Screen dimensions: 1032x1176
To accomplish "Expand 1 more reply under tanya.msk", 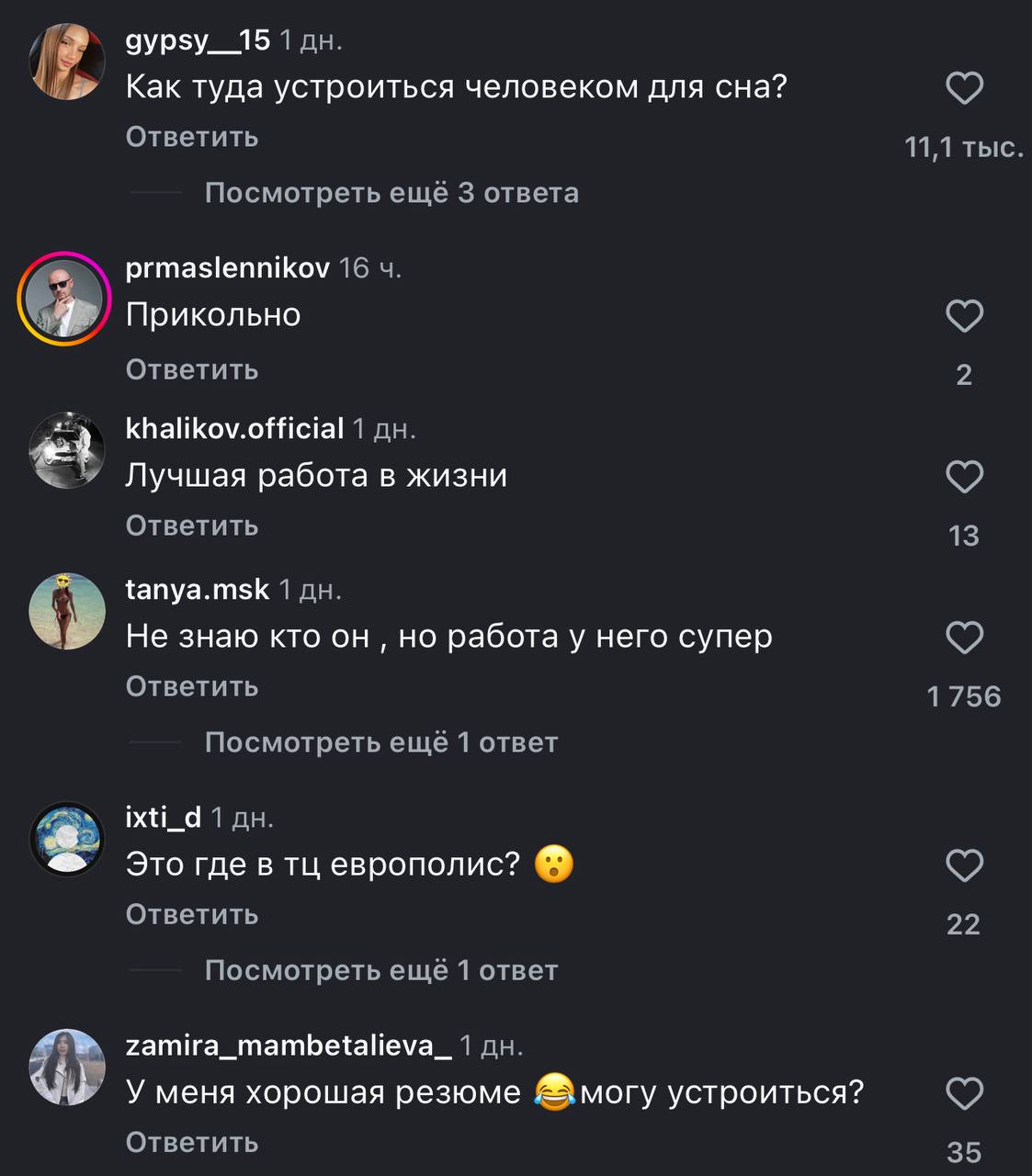I will pyautogui.click(x=380, y=742).
